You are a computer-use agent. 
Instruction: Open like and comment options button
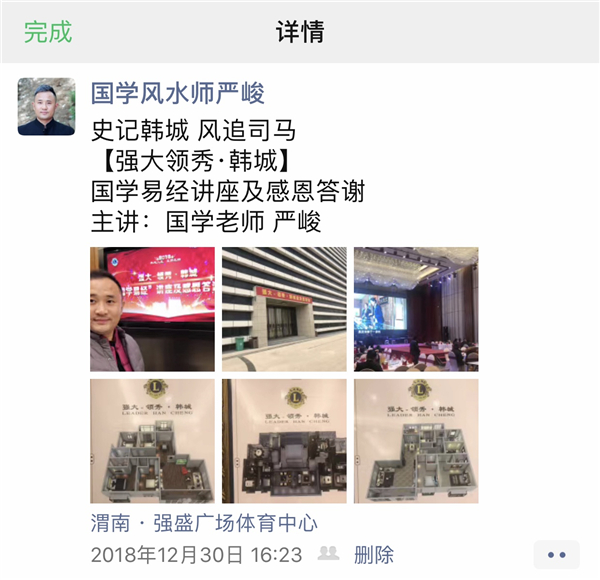click(x=556, y=554)
